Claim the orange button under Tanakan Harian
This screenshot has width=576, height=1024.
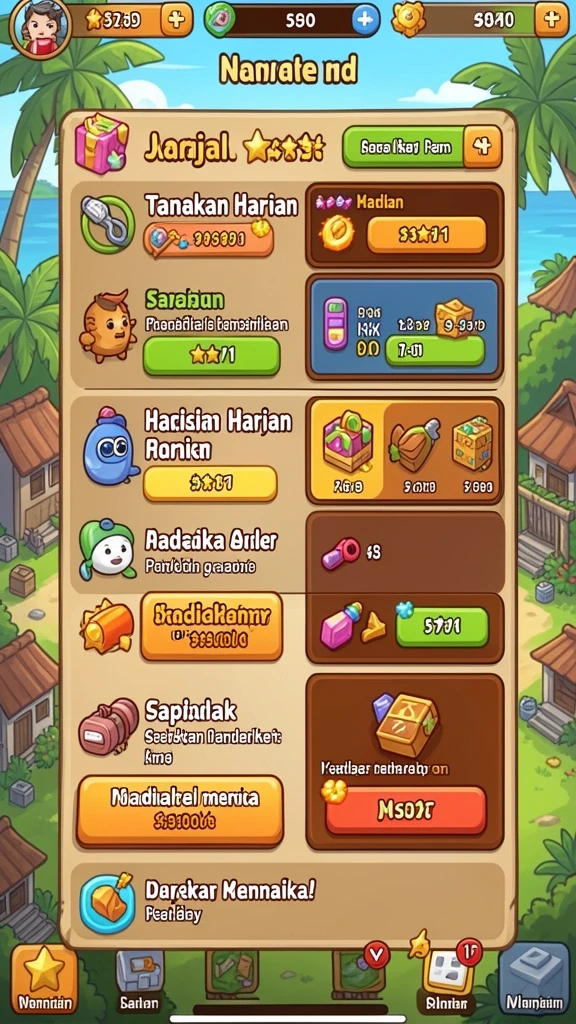pos(208,239)
